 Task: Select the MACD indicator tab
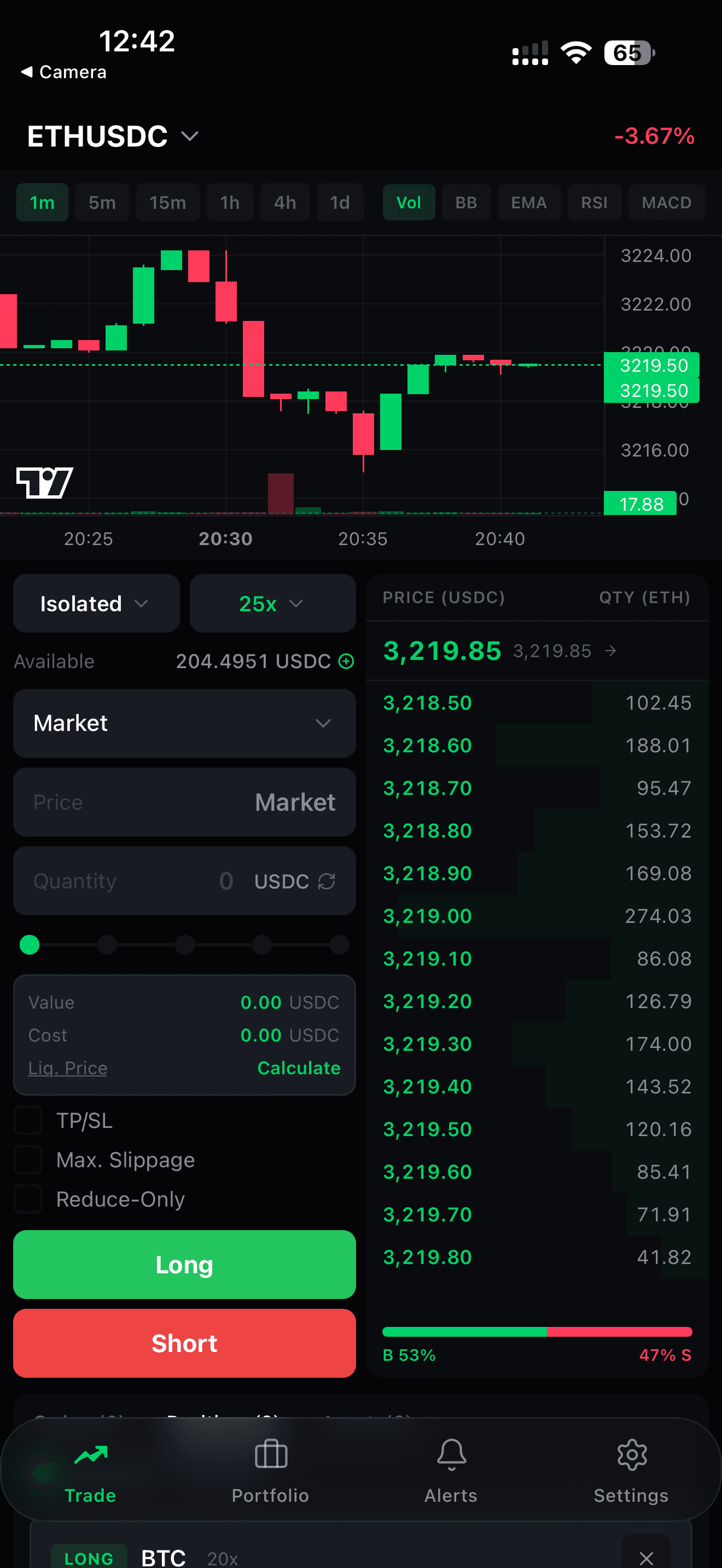pyautogui.click(x=666, y=202)
